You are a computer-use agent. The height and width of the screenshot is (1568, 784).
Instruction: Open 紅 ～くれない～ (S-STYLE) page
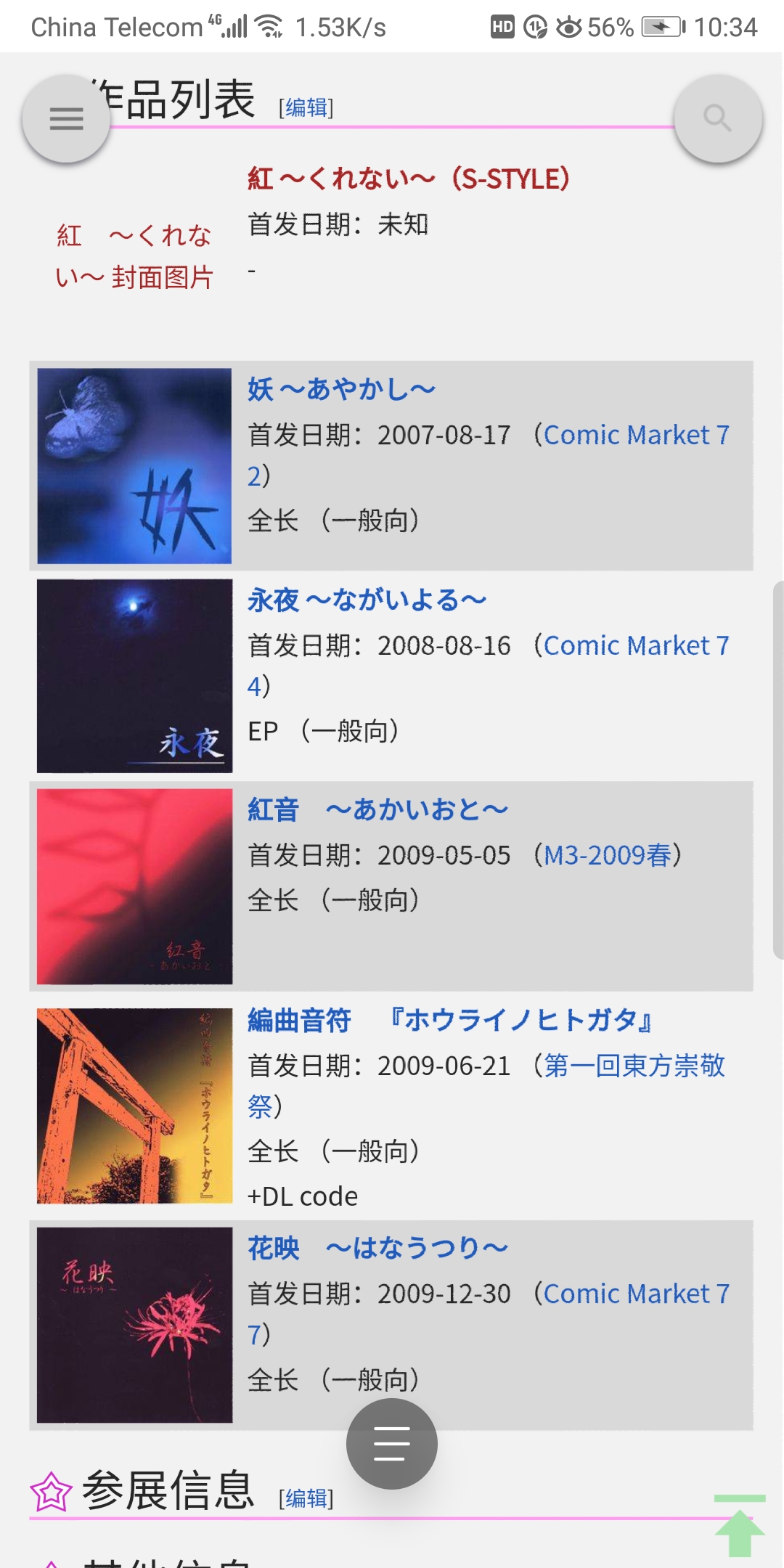pyautogui.click(x=408, y=179)
